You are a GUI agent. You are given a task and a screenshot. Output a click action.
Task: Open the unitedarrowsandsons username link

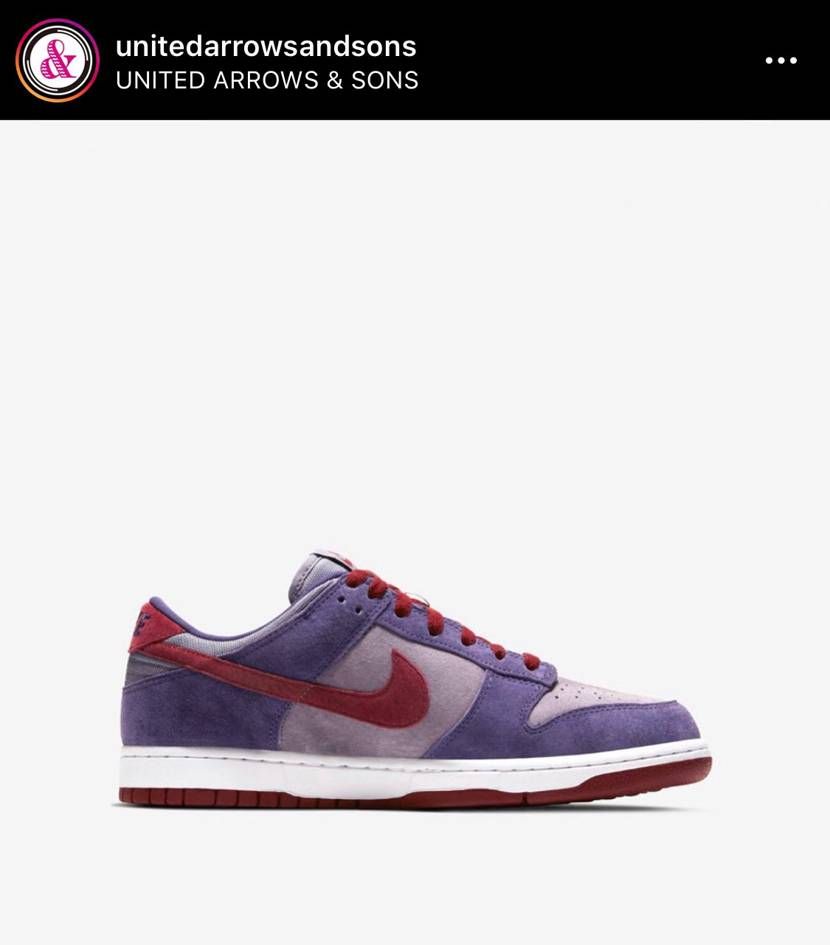click(266, 46)
